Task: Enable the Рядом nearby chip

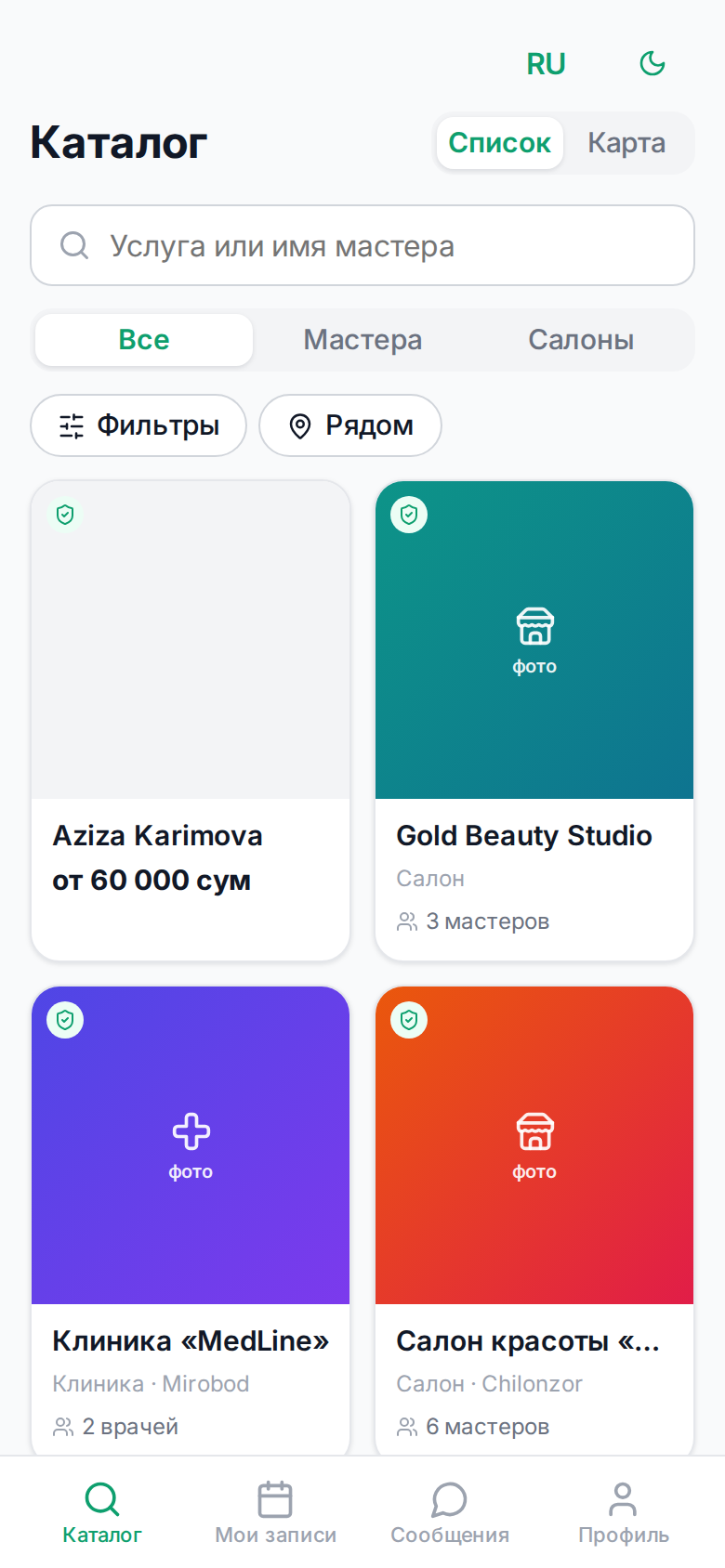Action: (350, 425)
